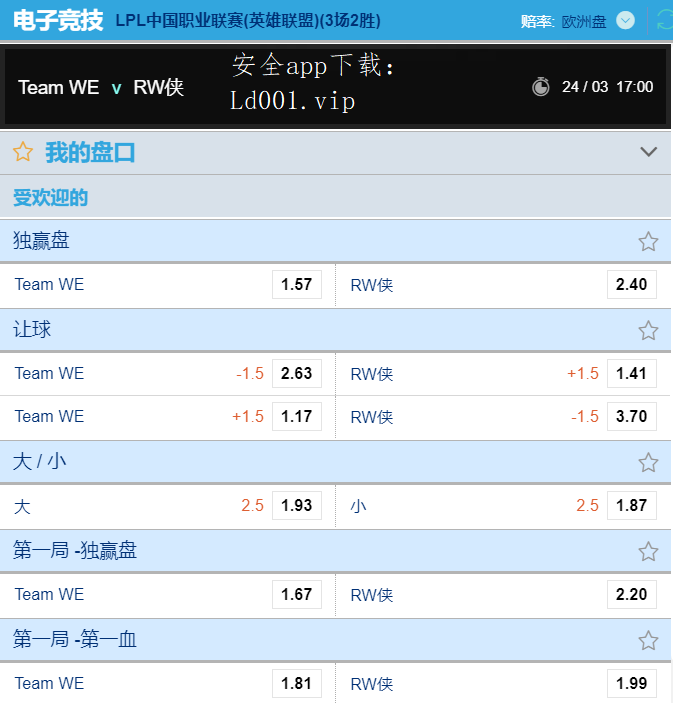Screen dimensions: 673x703
Task: Choose RW侠 -1.5 at 3.70
Action: [631, 416]
